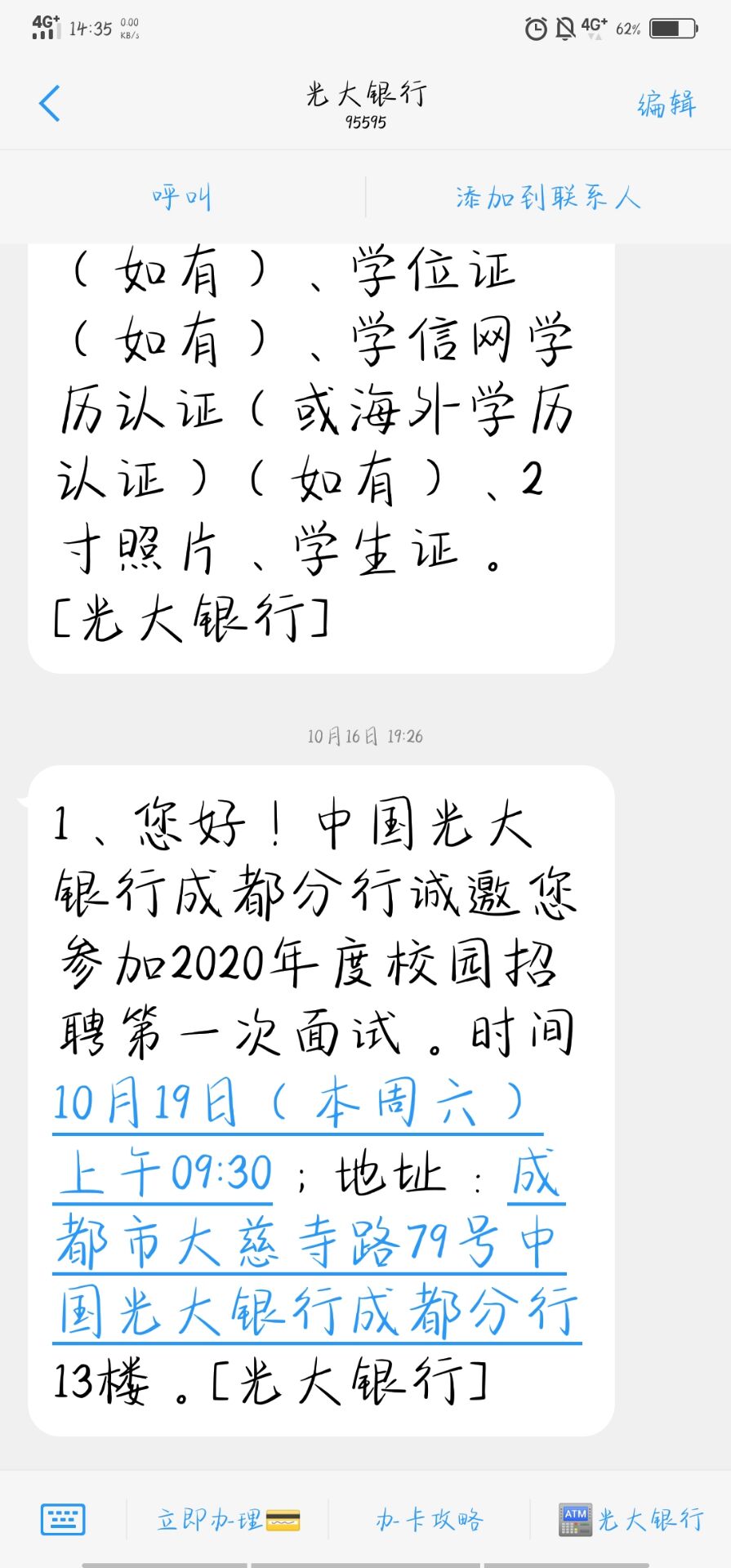Call 光大银行 with the 呼叫 button
This screenshot has height=1568, width=731.
182,197
